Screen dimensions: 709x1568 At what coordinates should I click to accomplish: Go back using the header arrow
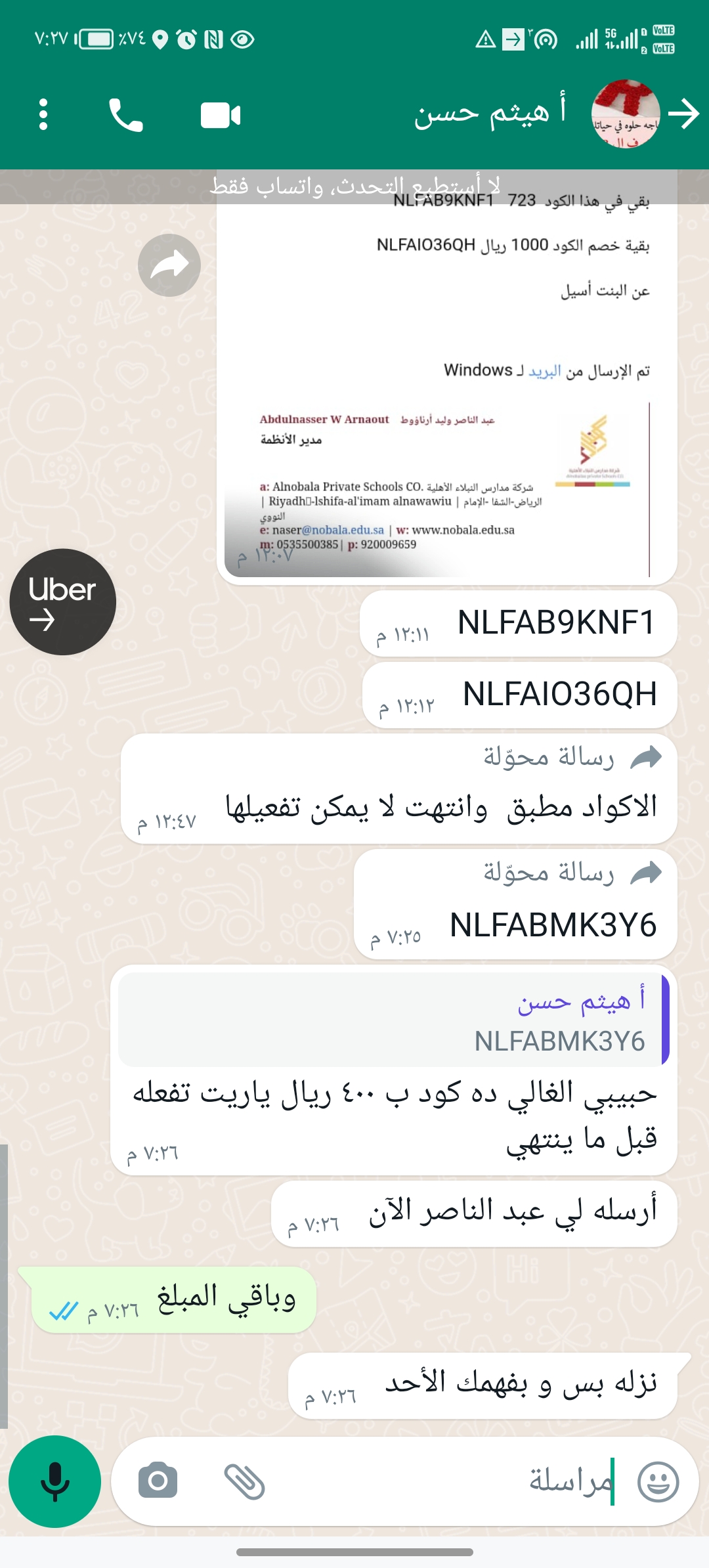coord(684,114)
